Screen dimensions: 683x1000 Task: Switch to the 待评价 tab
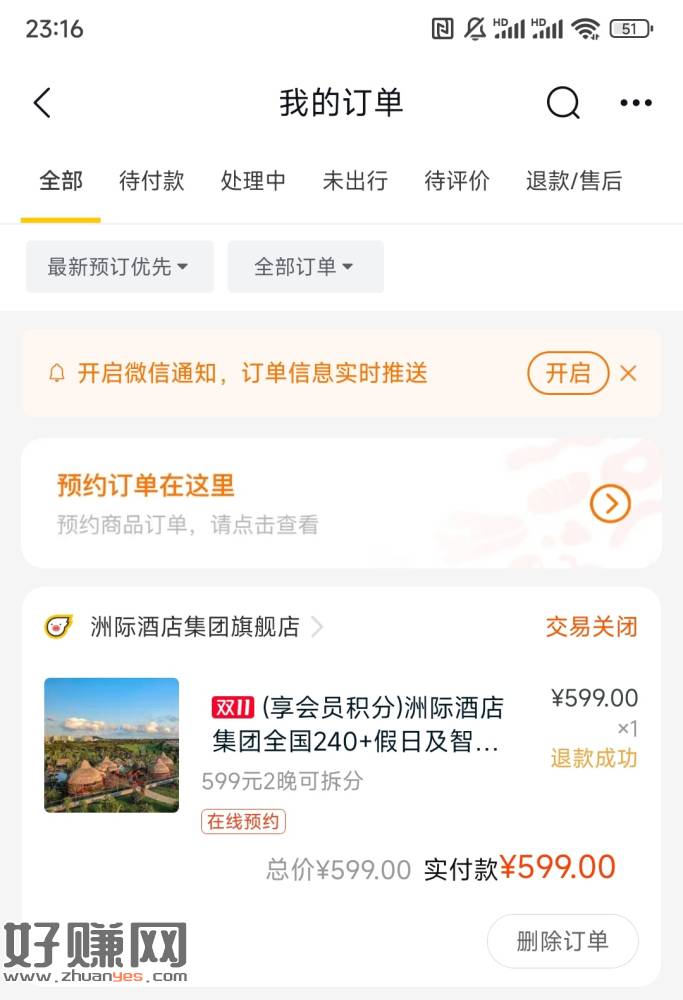pos(457,181)
